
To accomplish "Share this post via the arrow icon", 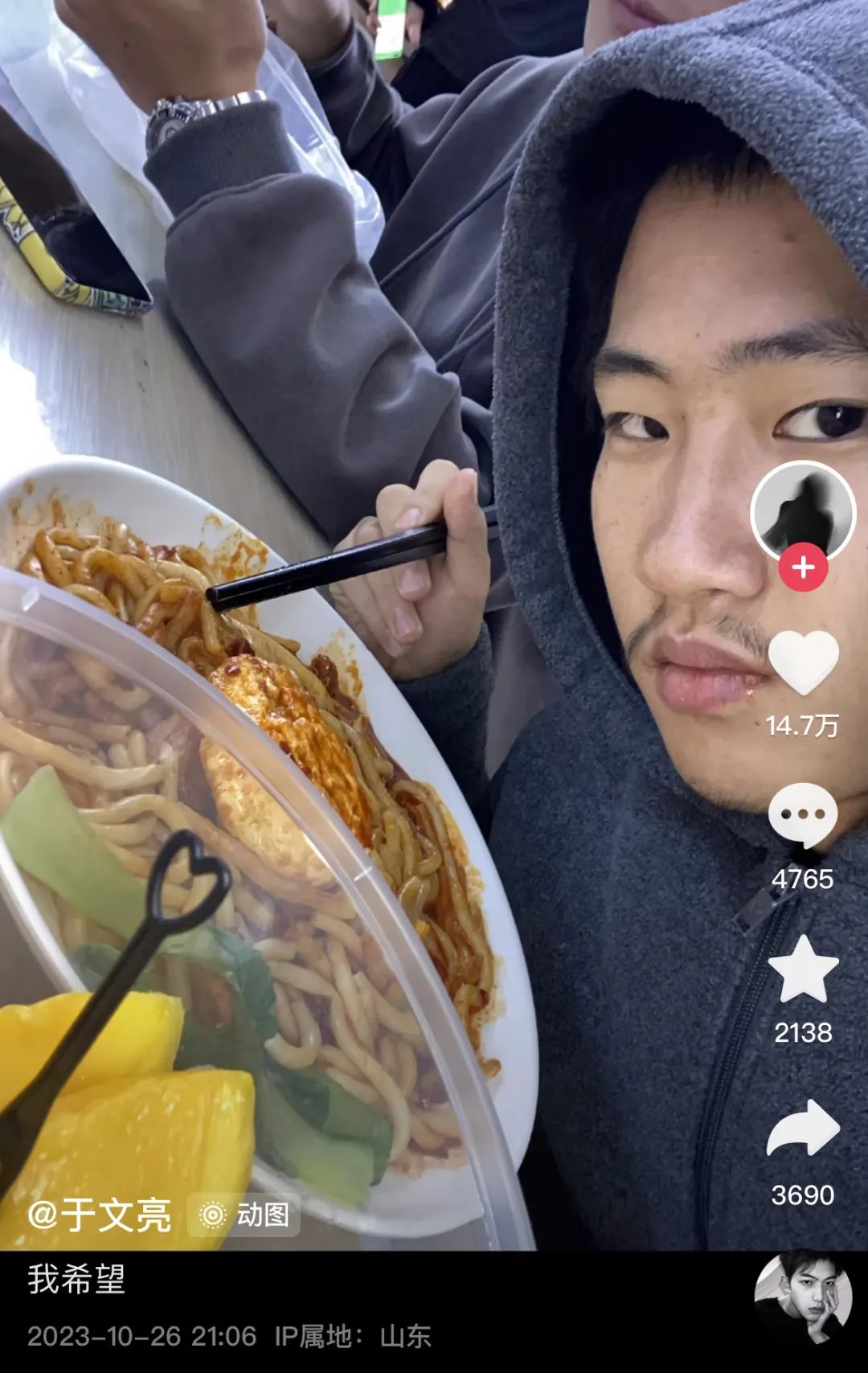I will [x=803, y=1129].
